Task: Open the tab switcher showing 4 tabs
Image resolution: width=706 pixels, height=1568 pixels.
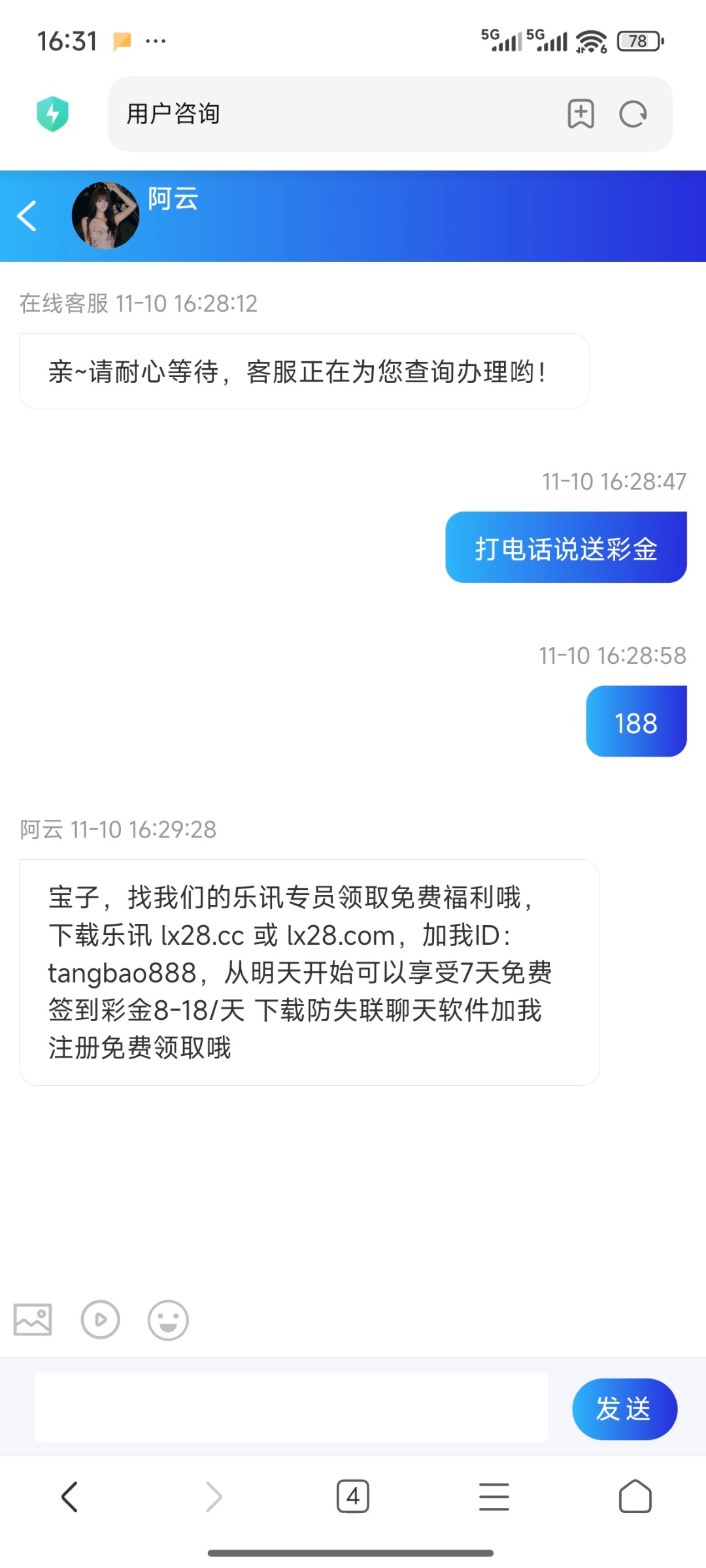Action: coord(354,1497)
